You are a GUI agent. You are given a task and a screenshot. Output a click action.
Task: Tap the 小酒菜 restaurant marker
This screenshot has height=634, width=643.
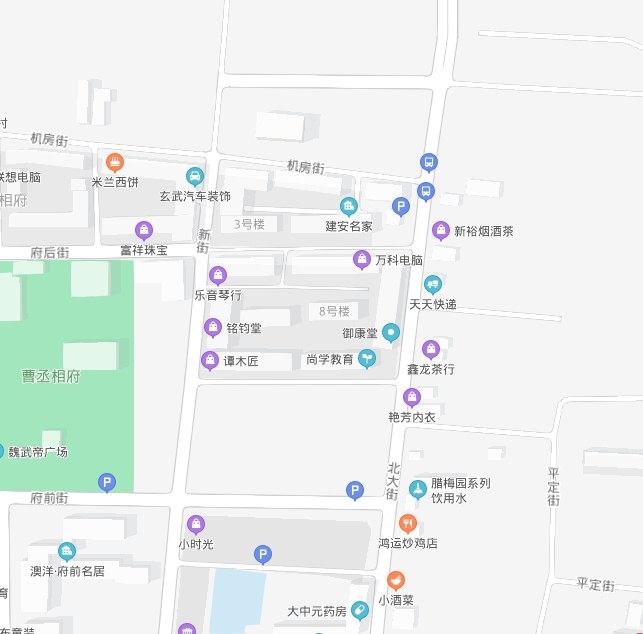pos(396,580)
